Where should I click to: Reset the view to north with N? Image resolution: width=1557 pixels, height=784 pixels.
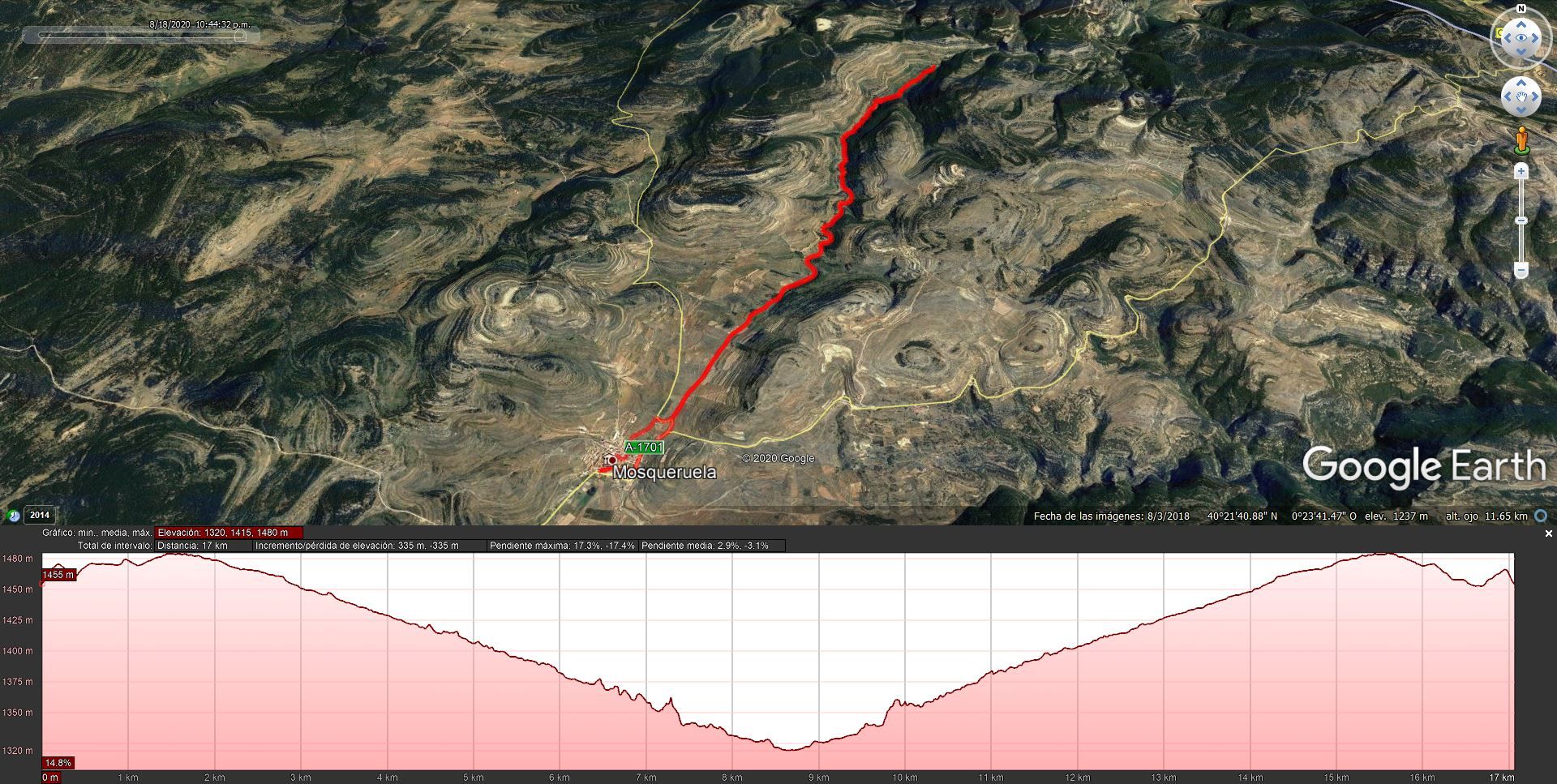pos(1521,9)
